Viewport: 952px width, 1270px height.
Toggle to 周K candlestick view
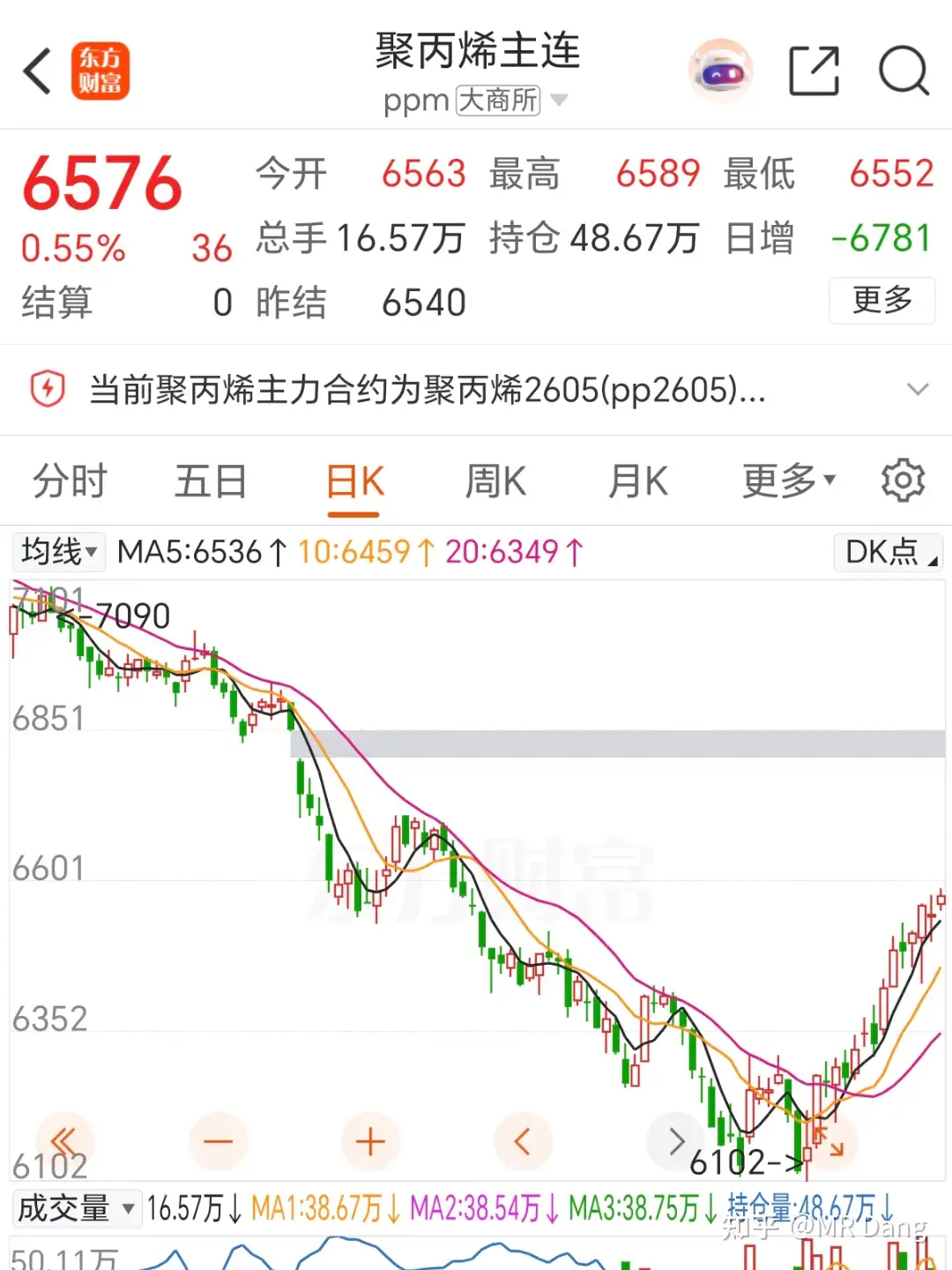(x=495, y=480)
